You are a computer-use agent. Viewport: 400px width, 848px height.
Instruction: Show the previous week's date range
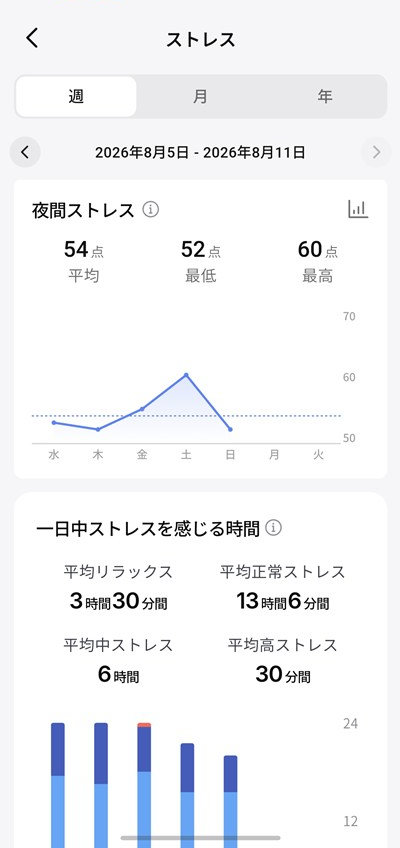coord(25,153)
